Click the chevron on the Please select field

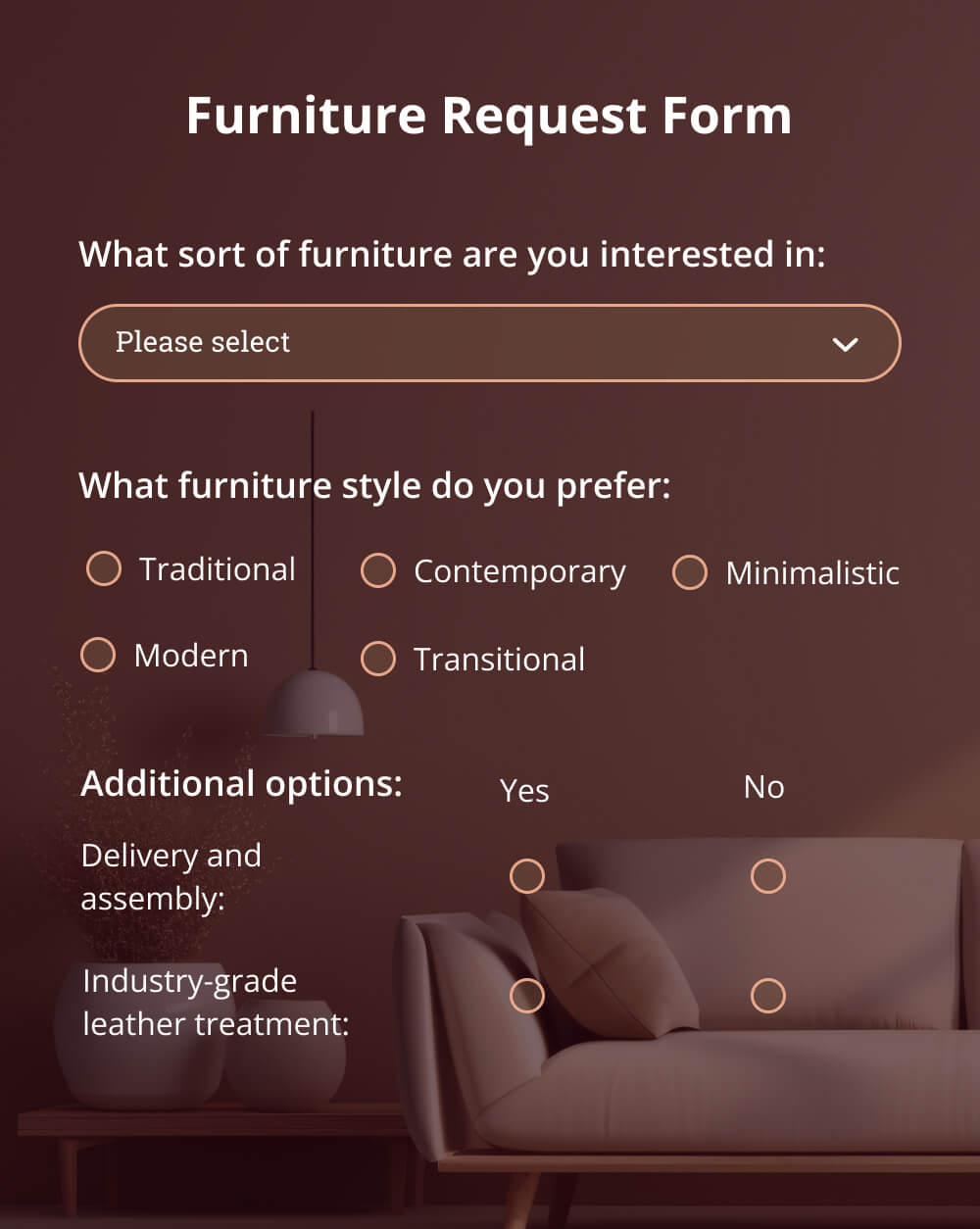click(845, 344)
